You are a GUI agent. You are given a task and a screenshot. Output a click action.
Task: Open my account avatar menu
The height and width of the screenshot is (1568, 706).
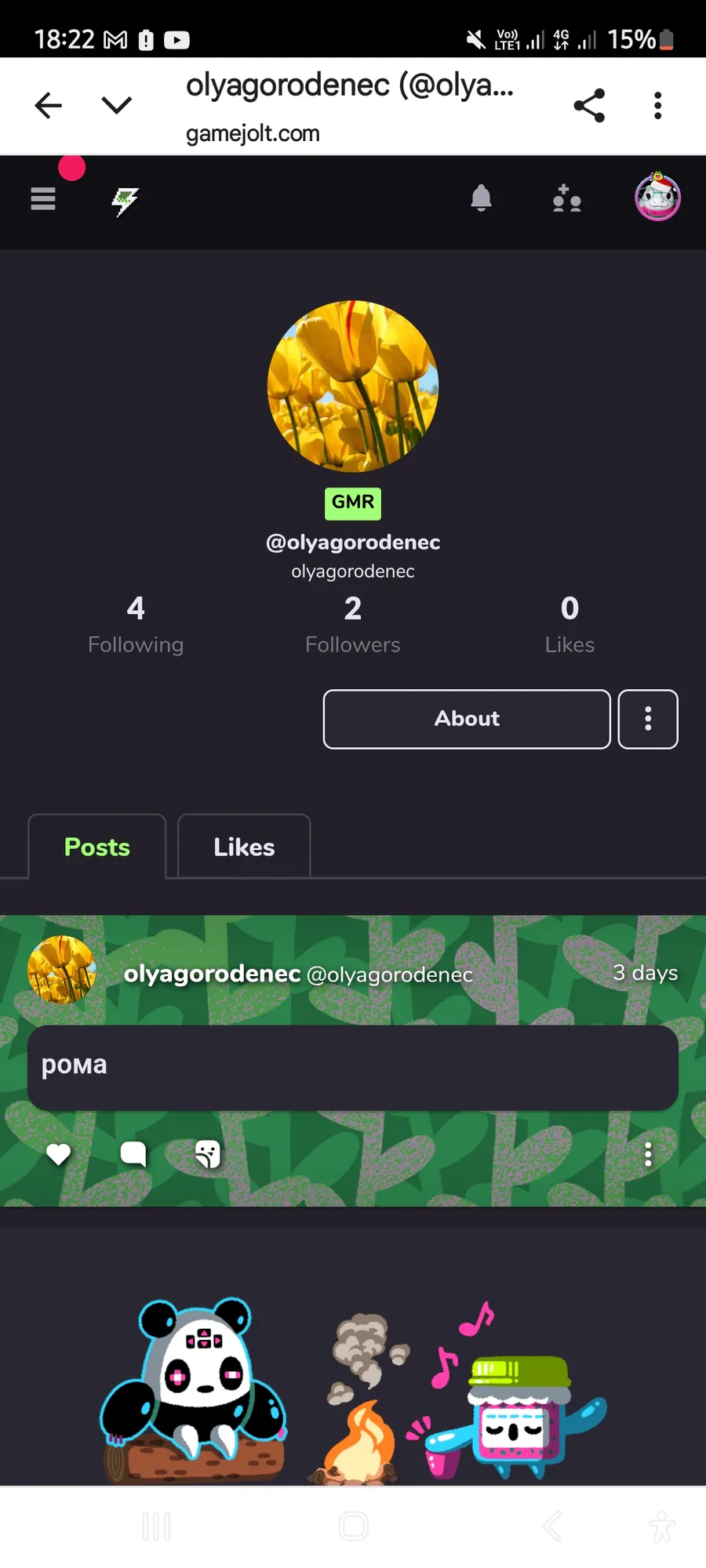tap(657, 197)
